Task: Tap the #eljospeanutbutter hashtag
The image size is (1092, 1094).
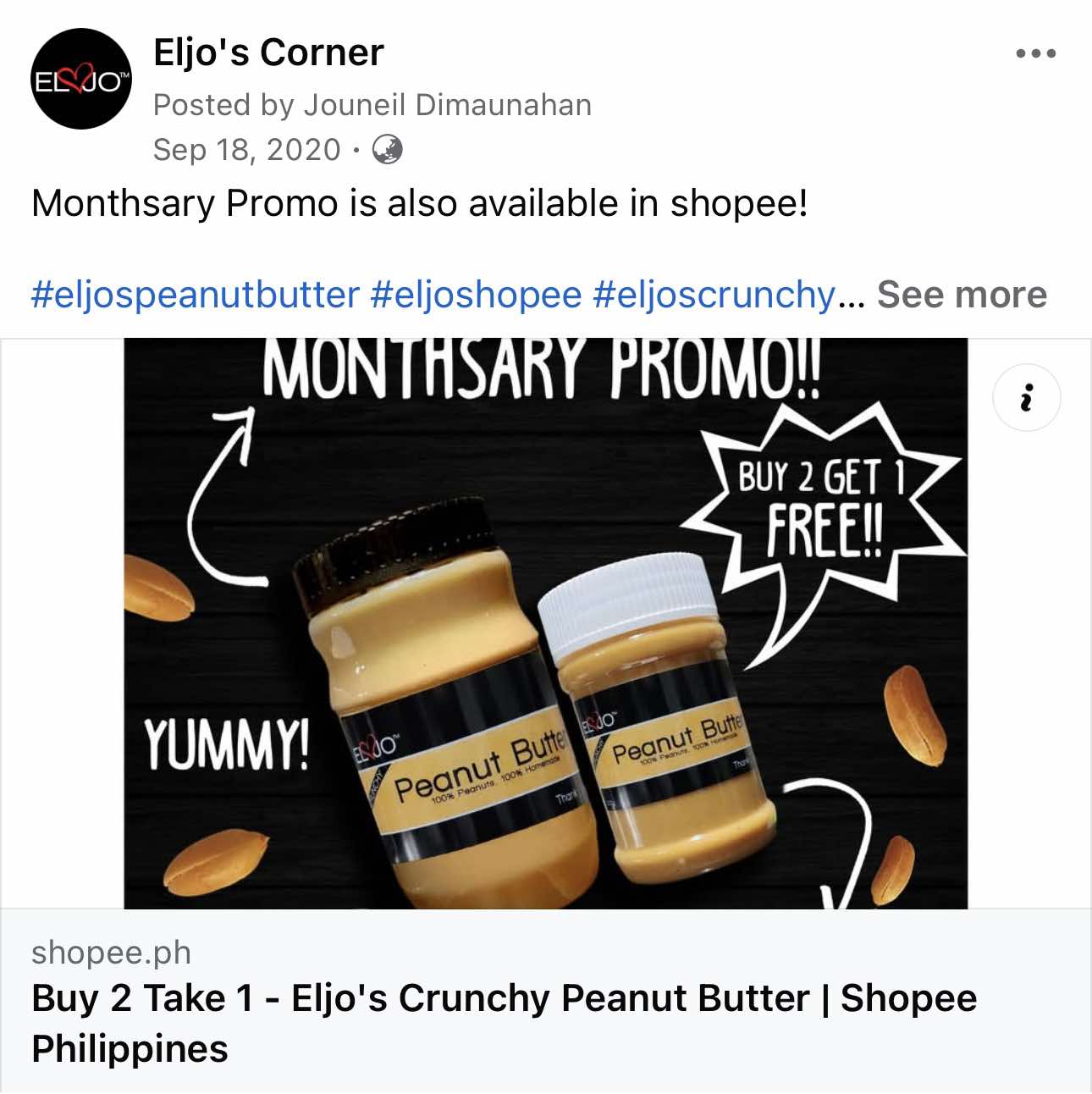Action: click(196, 296)
